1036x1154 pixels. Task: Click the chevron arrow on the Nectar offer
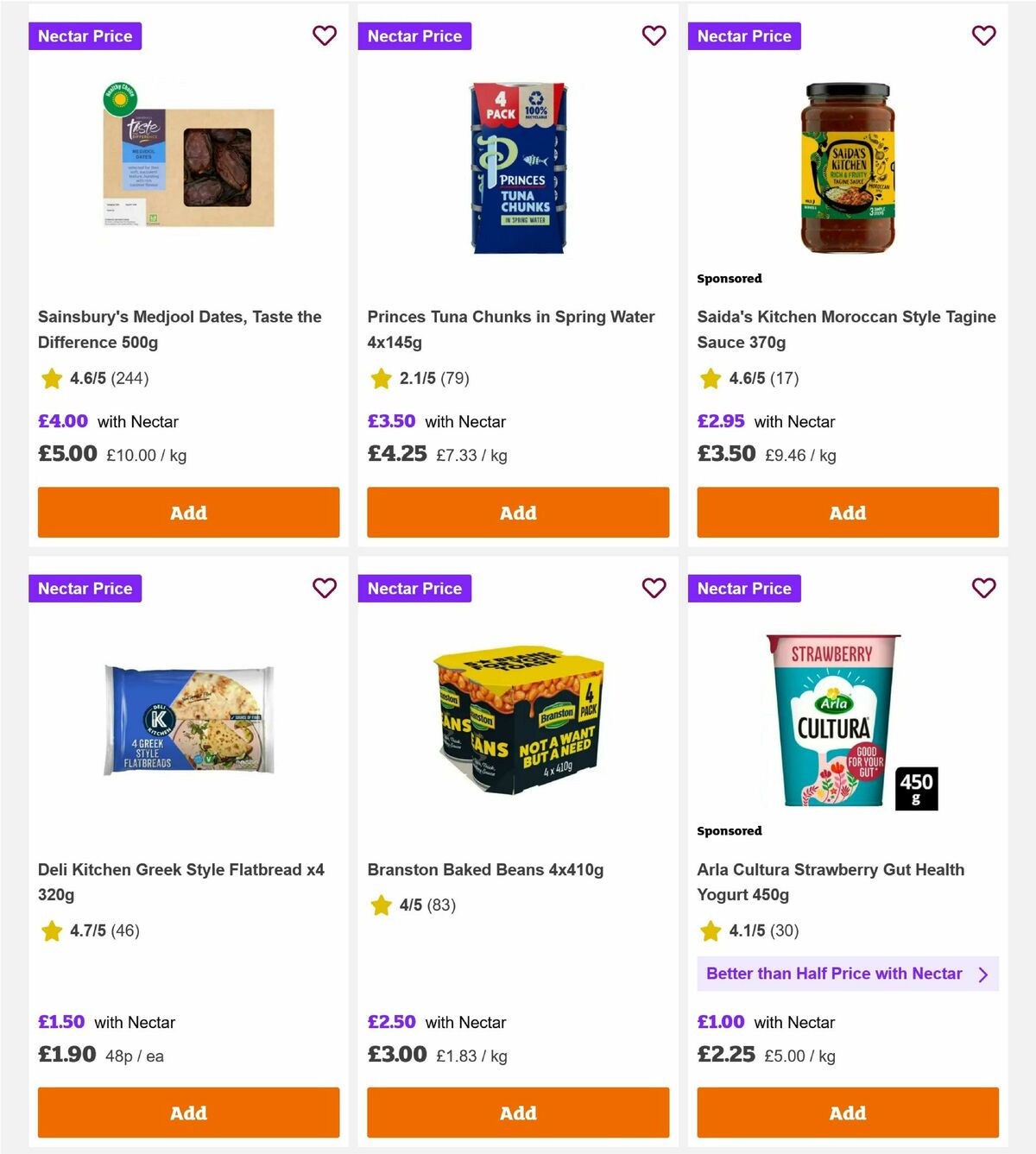point(983,974)
